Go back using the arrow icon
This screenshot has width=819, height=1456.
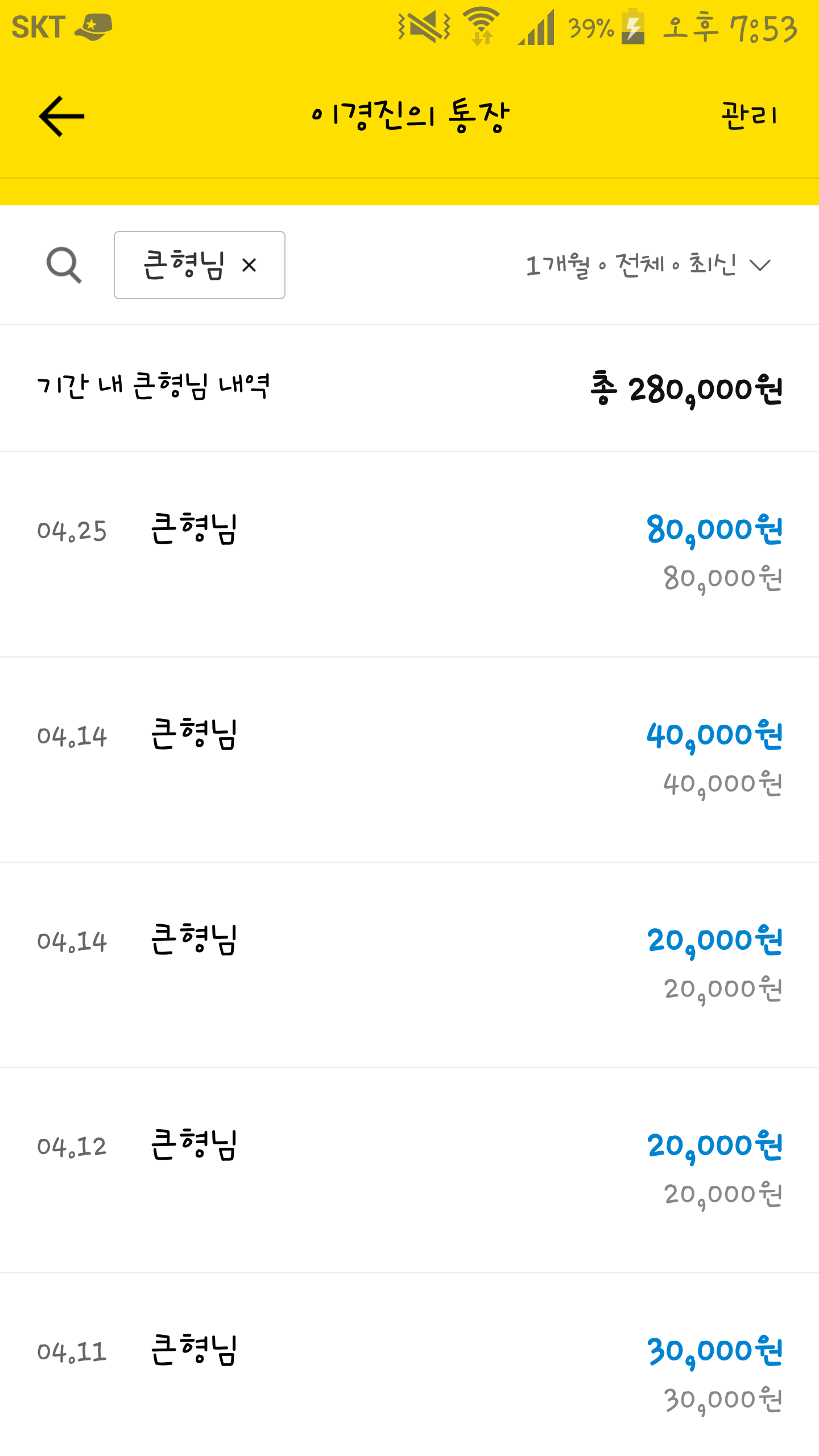tap(61, 116)
